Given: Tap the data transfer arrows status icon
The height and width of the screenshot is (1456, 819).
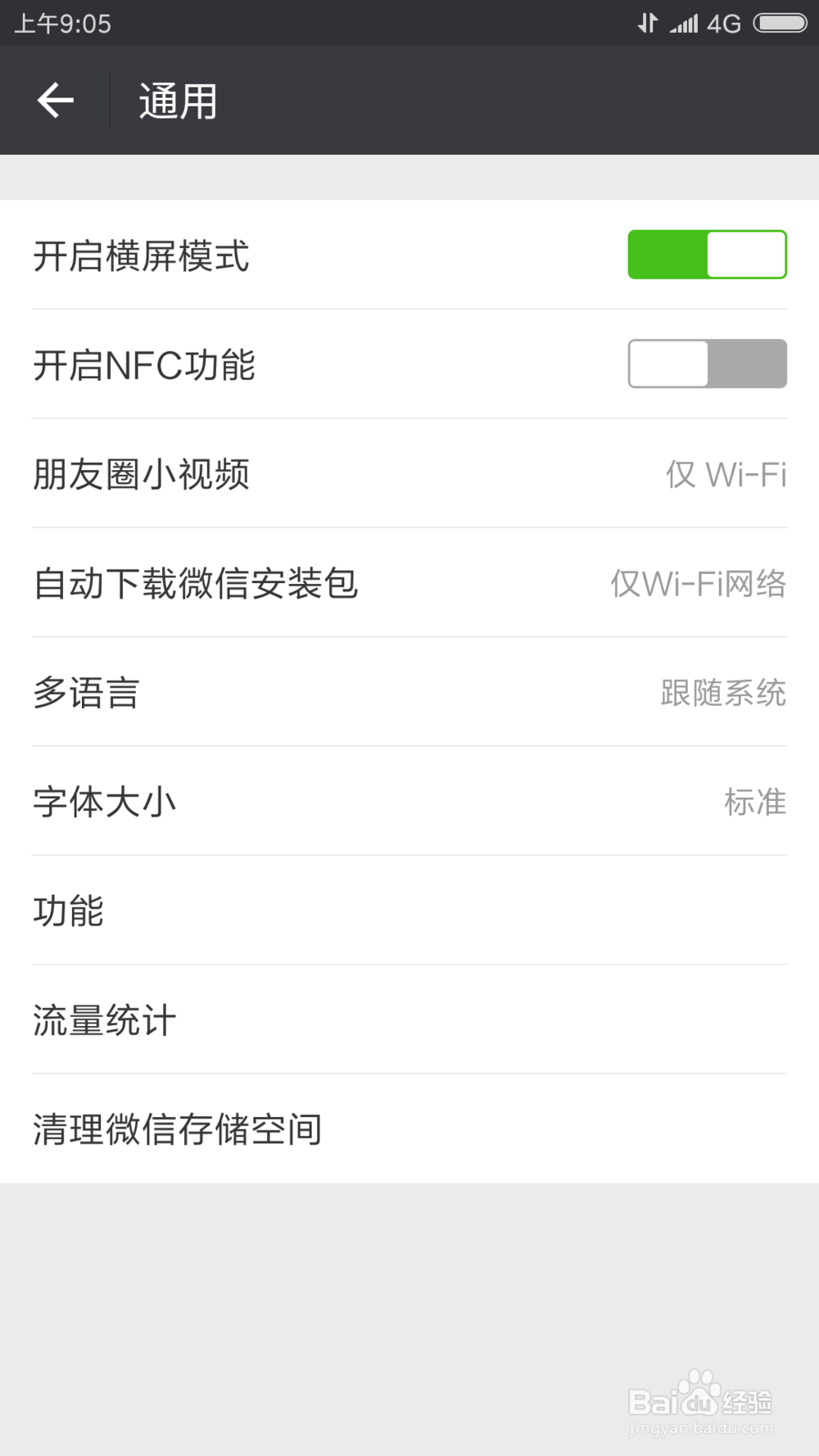Looking at the screenshot, I should pos(646,23).
